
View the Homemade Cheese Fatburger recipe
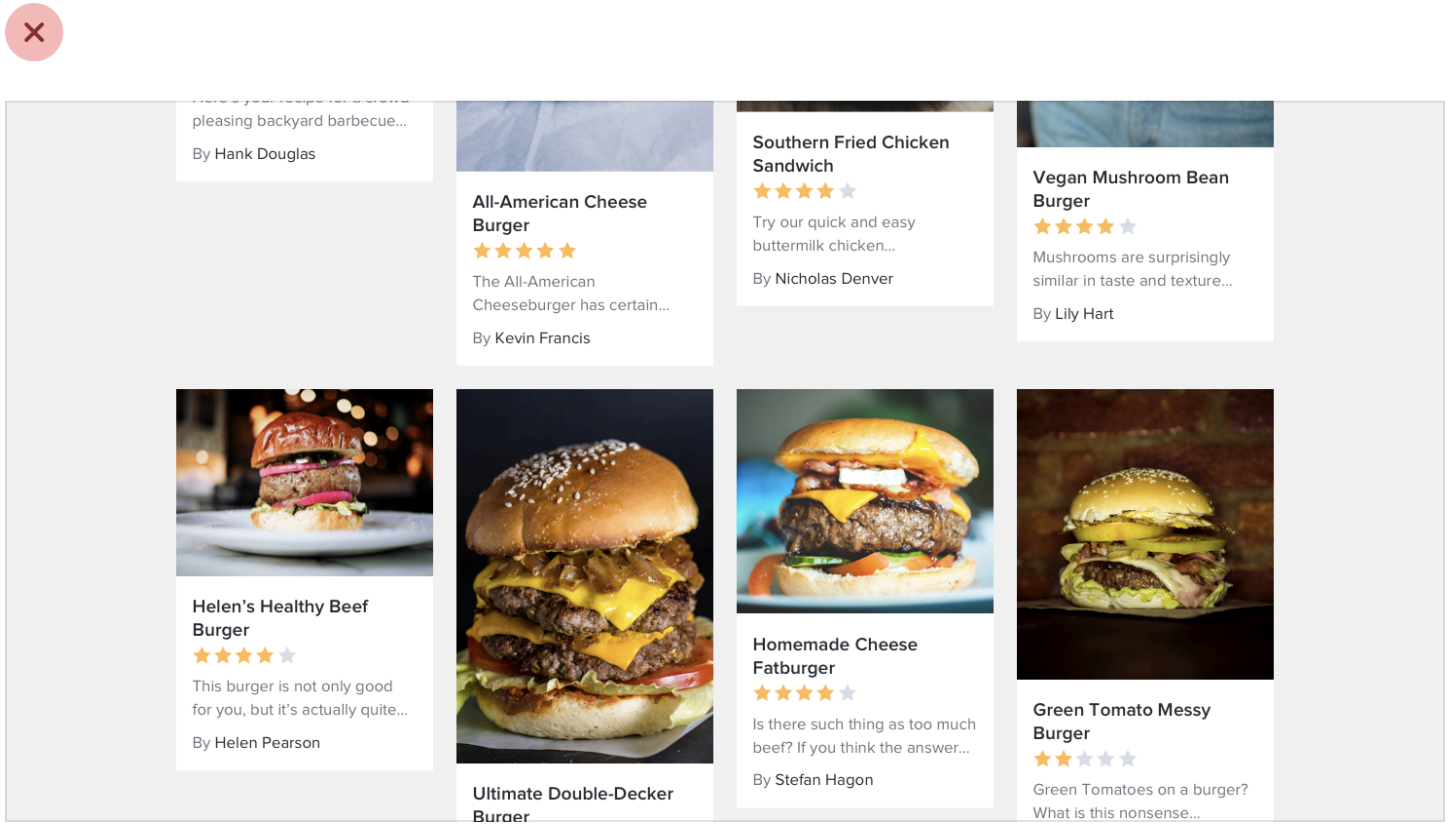pyautogui.click(x=834, y=656)
